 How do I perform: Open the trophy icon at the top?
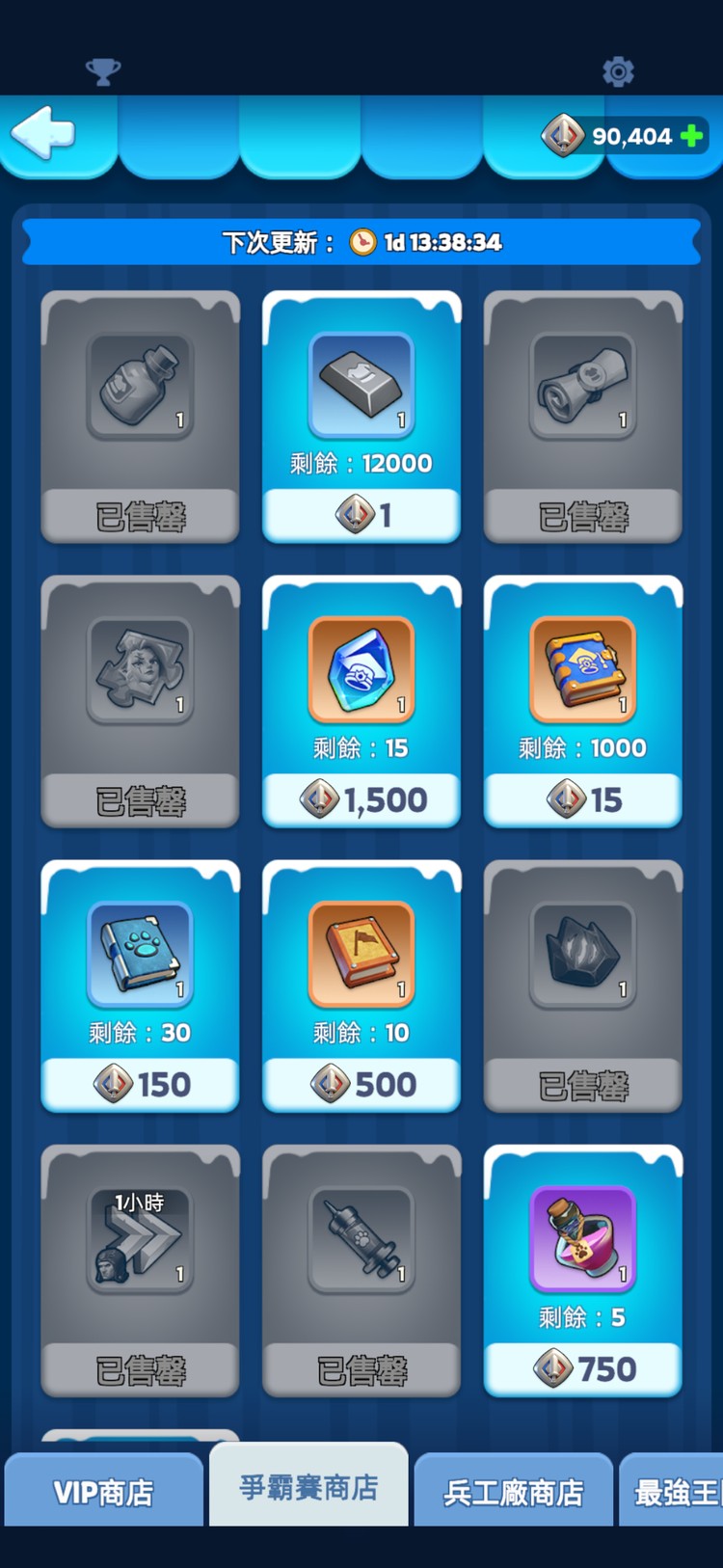(103, 71)
